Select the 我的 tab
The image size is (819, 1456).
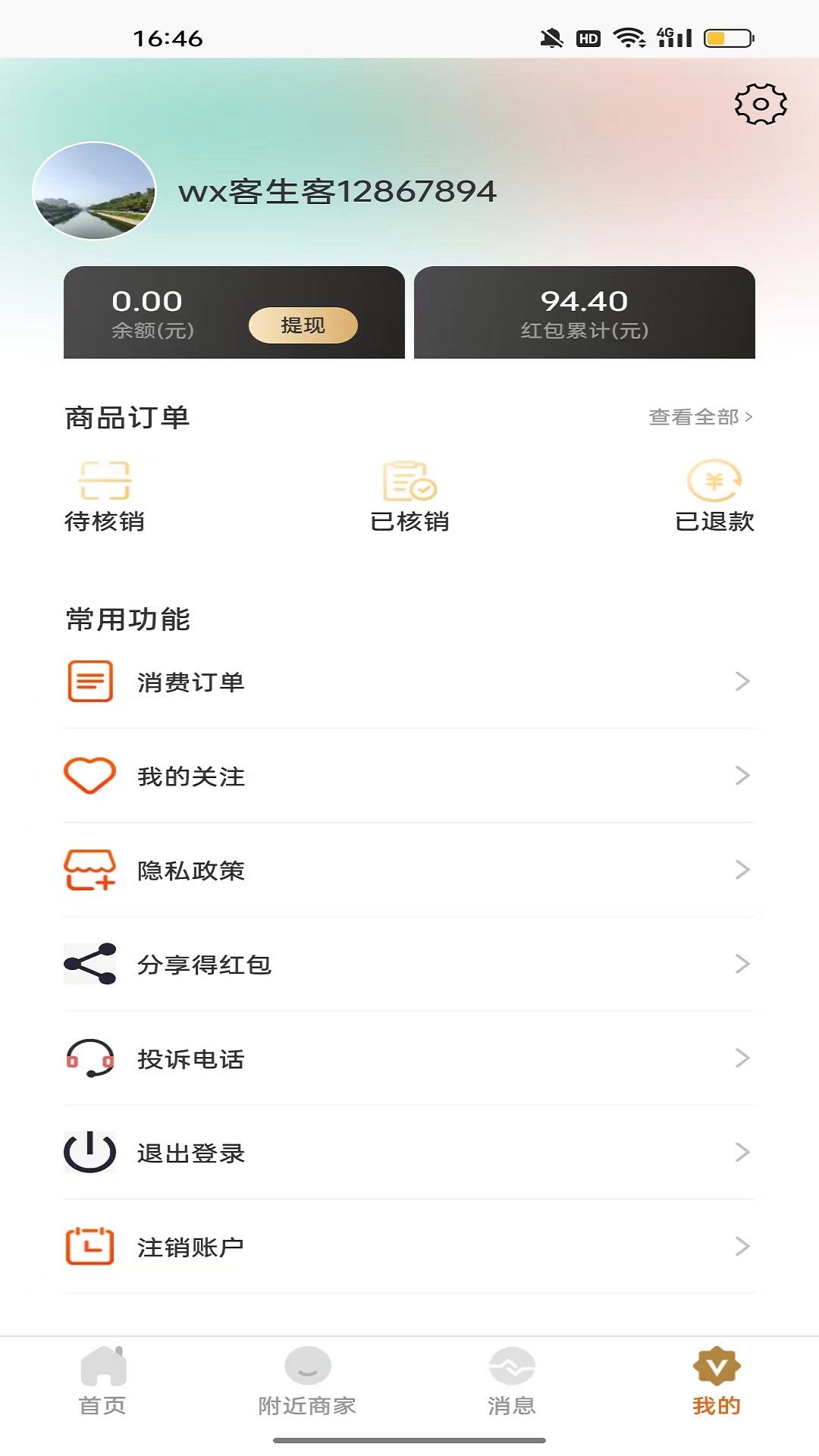pos(717,1382)
